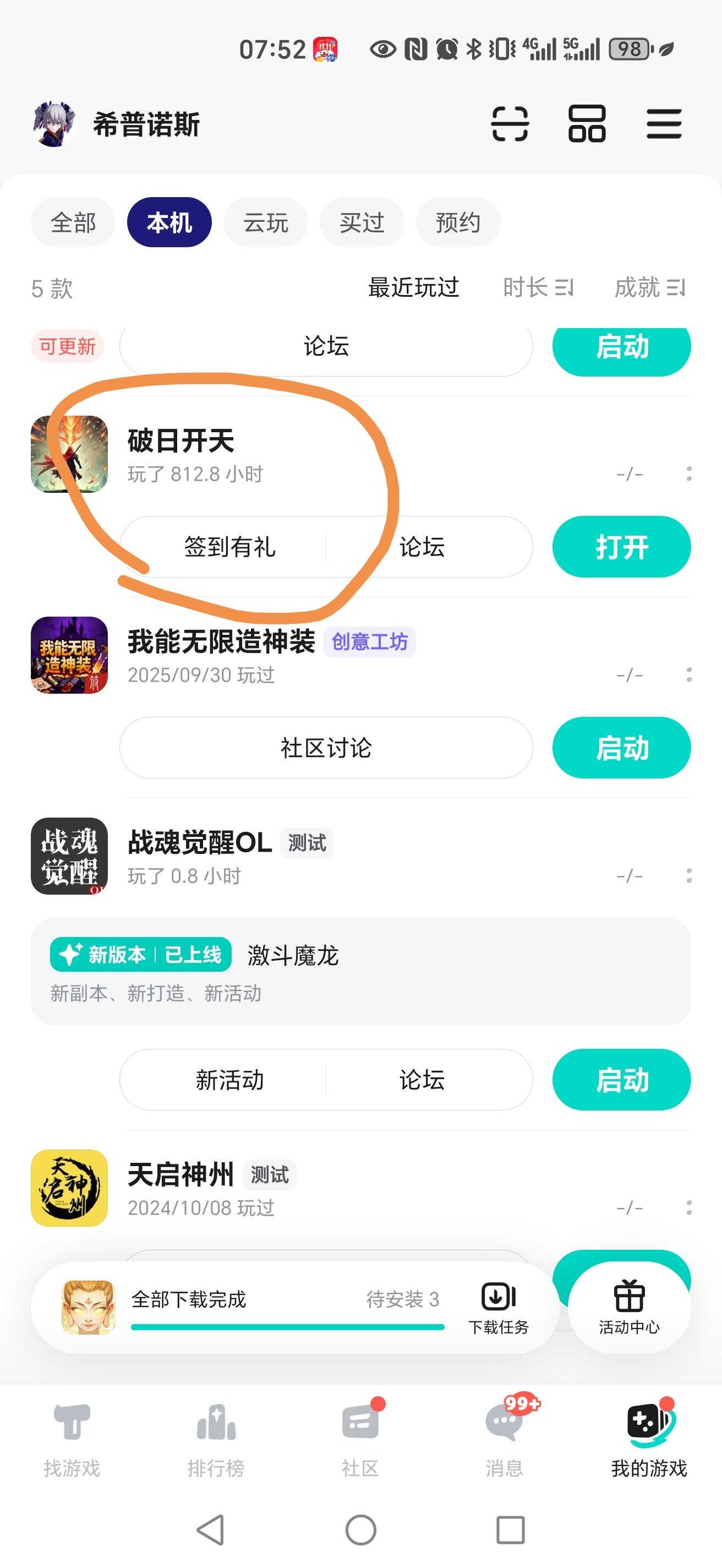The height and width of the screenshot is (1568, 722).
Task: Toggle the 预约 filter chip
Action: point(457,222)
